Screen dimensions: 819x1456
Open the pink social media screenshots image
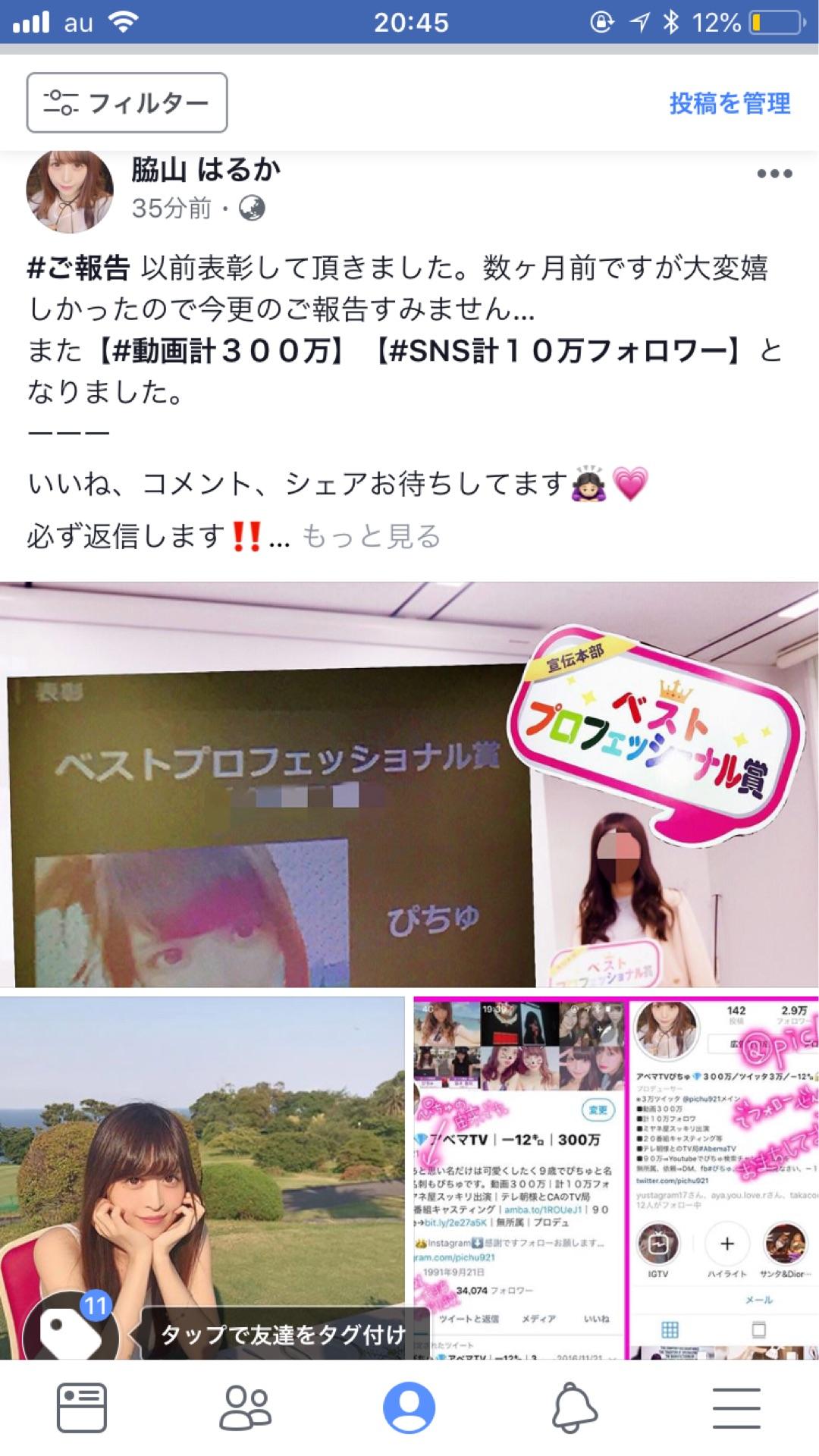[616, 1175]
